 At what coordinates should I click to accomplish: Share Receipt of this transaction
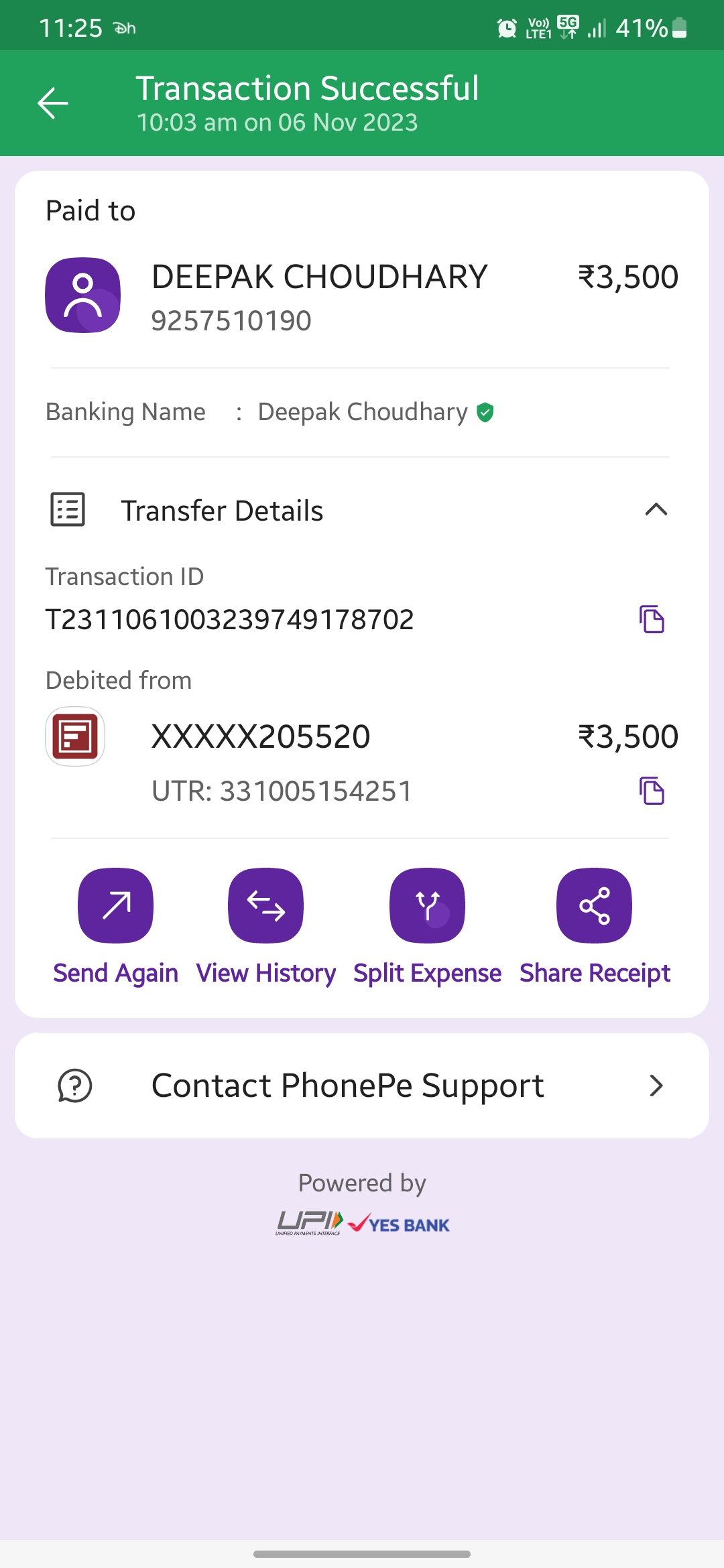click(x=594, y=906)
